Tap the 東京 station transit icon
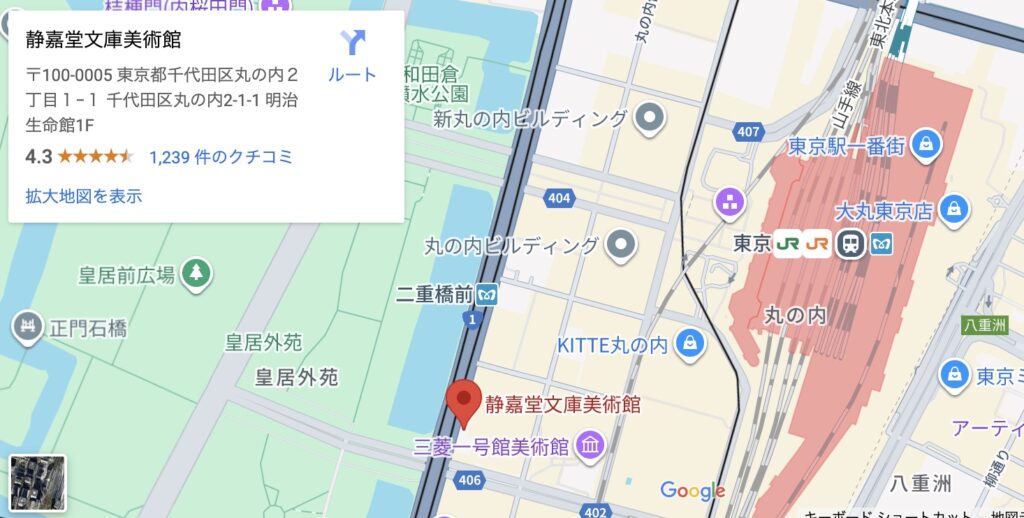The image size is (1024, 518). (x=851, y=243)
